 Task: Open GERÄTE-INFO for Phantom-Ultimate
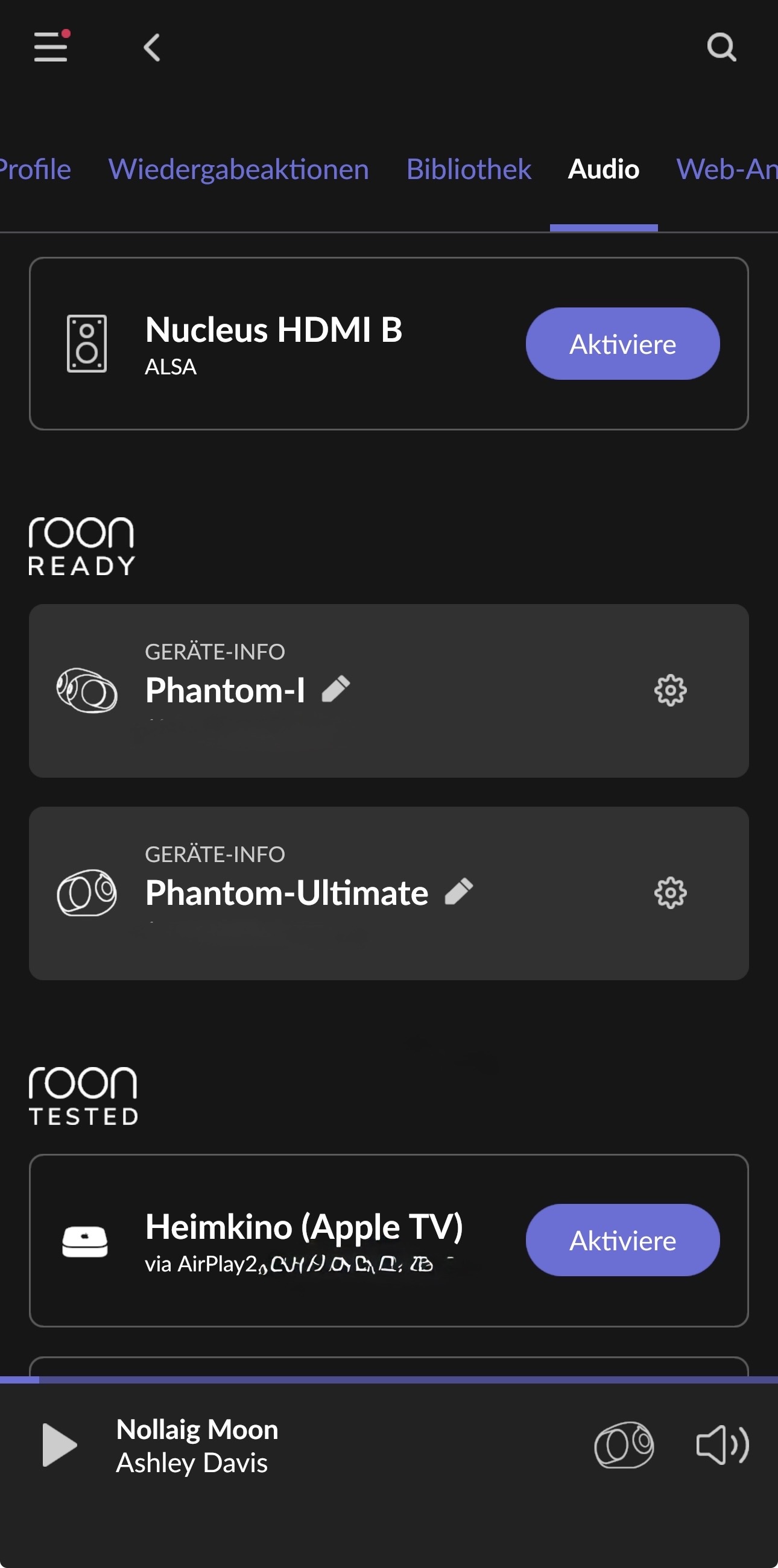(x=215, y=855)
